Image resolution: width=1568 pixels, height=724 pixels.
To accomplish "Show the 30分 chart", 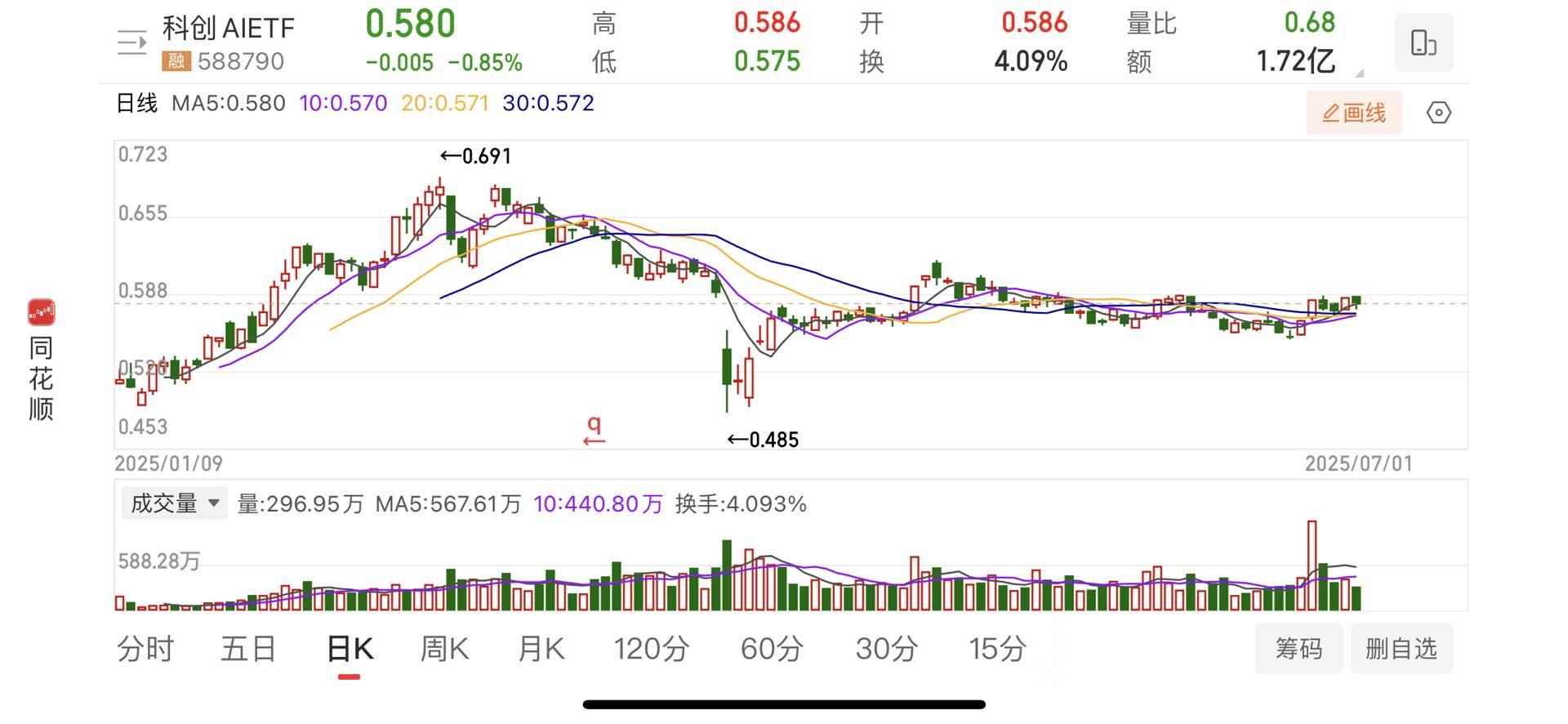I will 886,649.
